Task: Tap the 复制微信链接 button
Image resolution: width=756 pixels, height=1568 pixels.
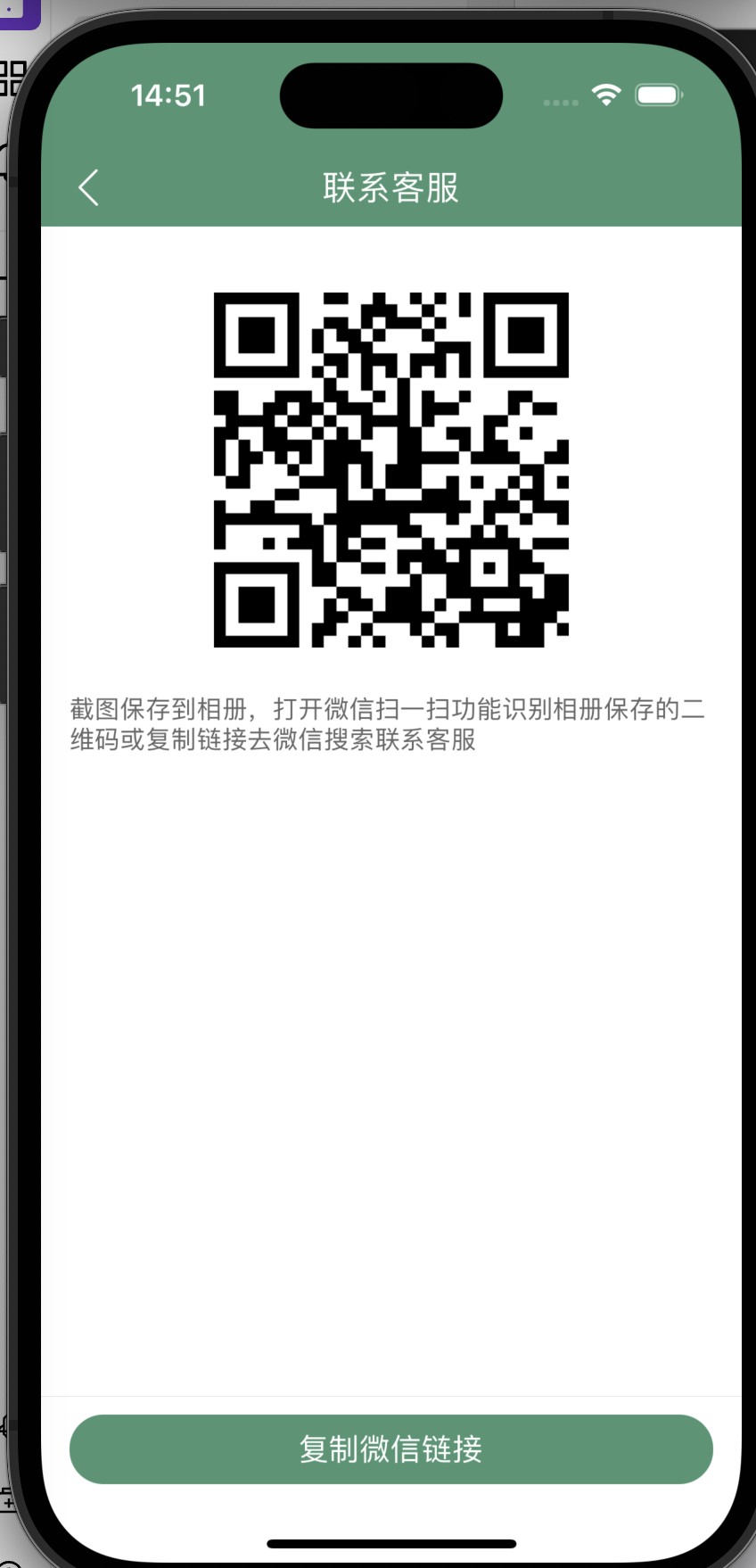Action: tap(390, 1448)
